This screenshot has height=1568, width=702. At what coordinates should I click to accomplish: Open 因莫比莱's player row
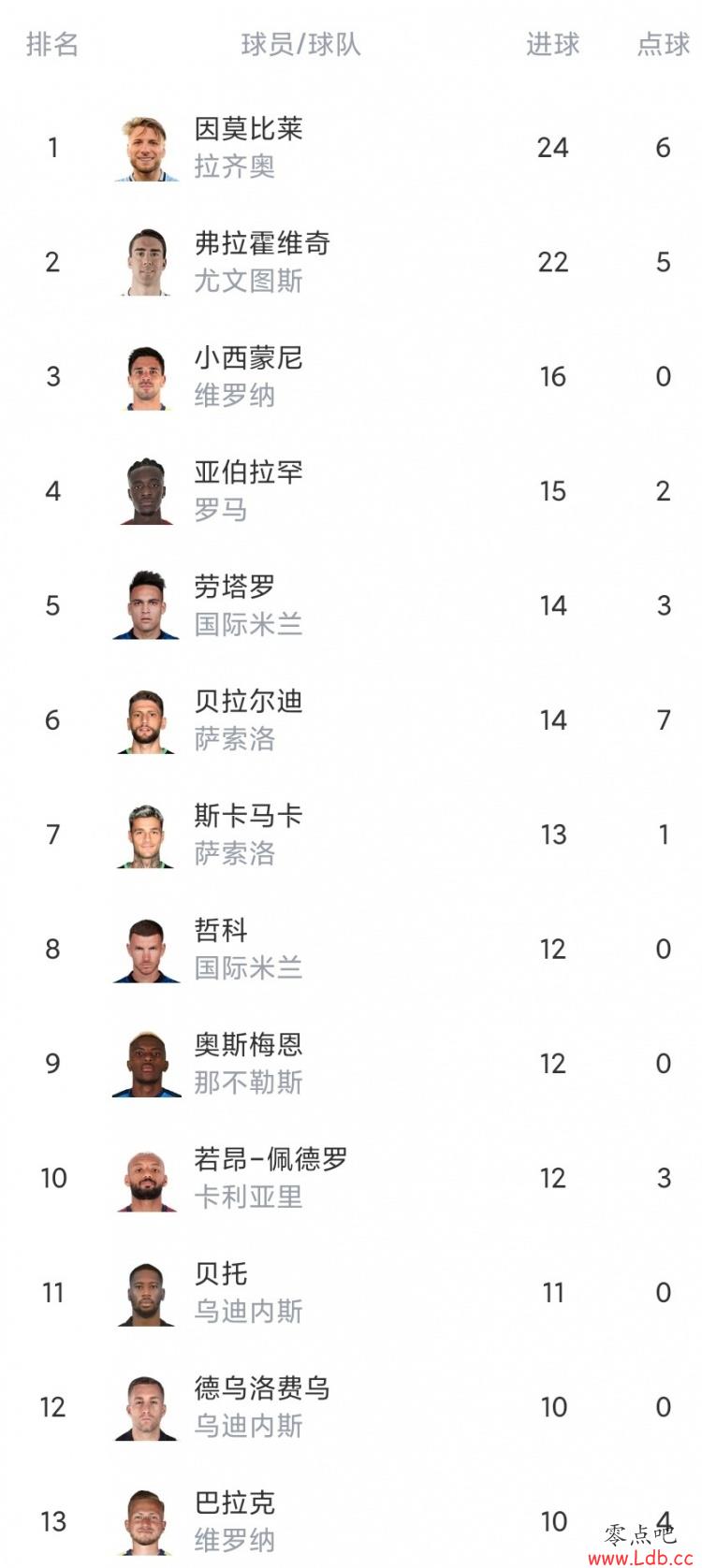click(351, 148)
